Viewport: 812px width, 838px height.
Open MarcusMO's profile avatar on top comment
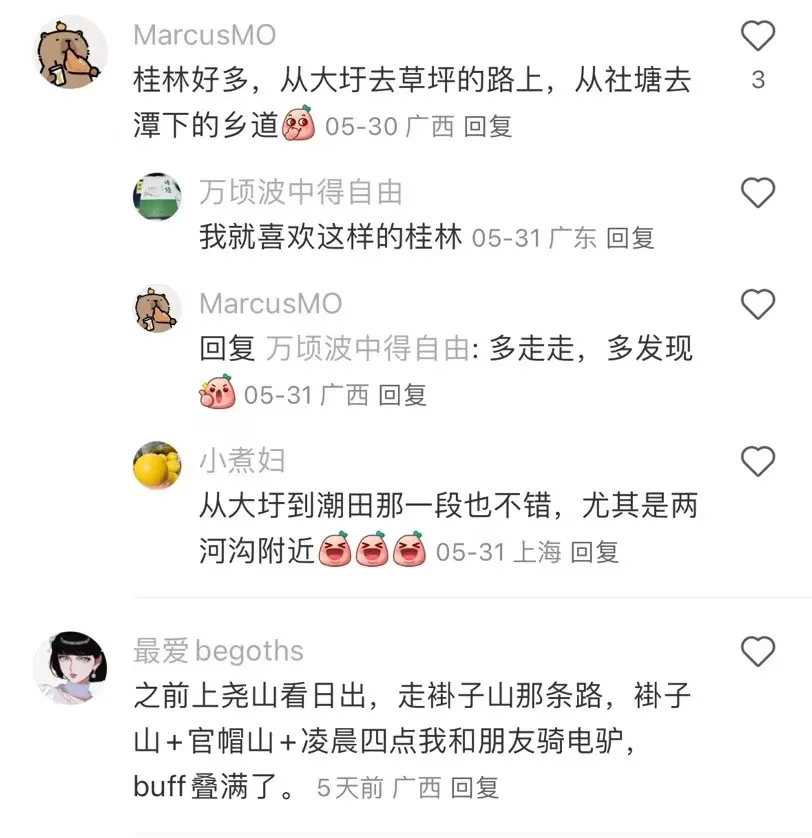coord(72,52)
